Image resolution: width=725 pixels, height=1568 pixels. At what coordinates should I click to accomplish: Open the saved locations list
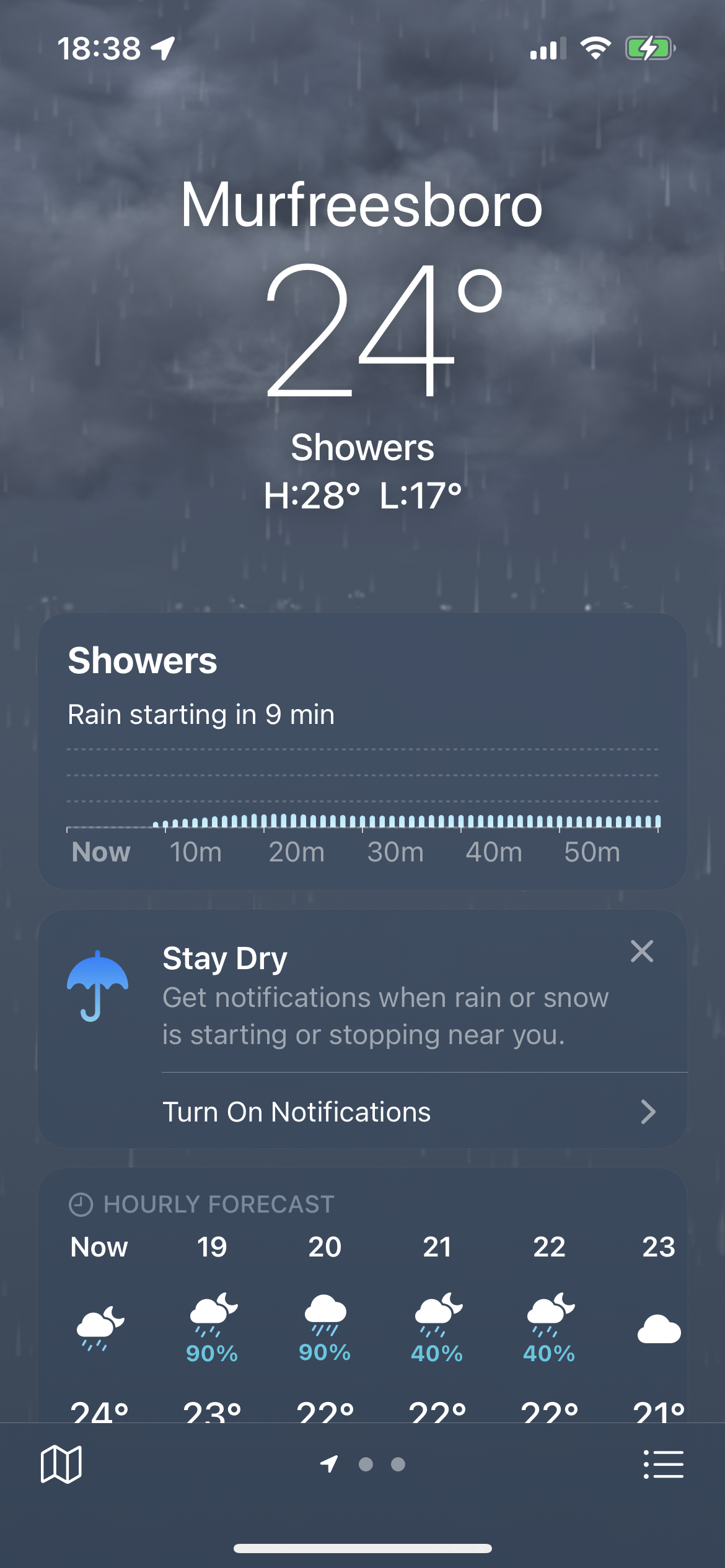coord(663,1464)
